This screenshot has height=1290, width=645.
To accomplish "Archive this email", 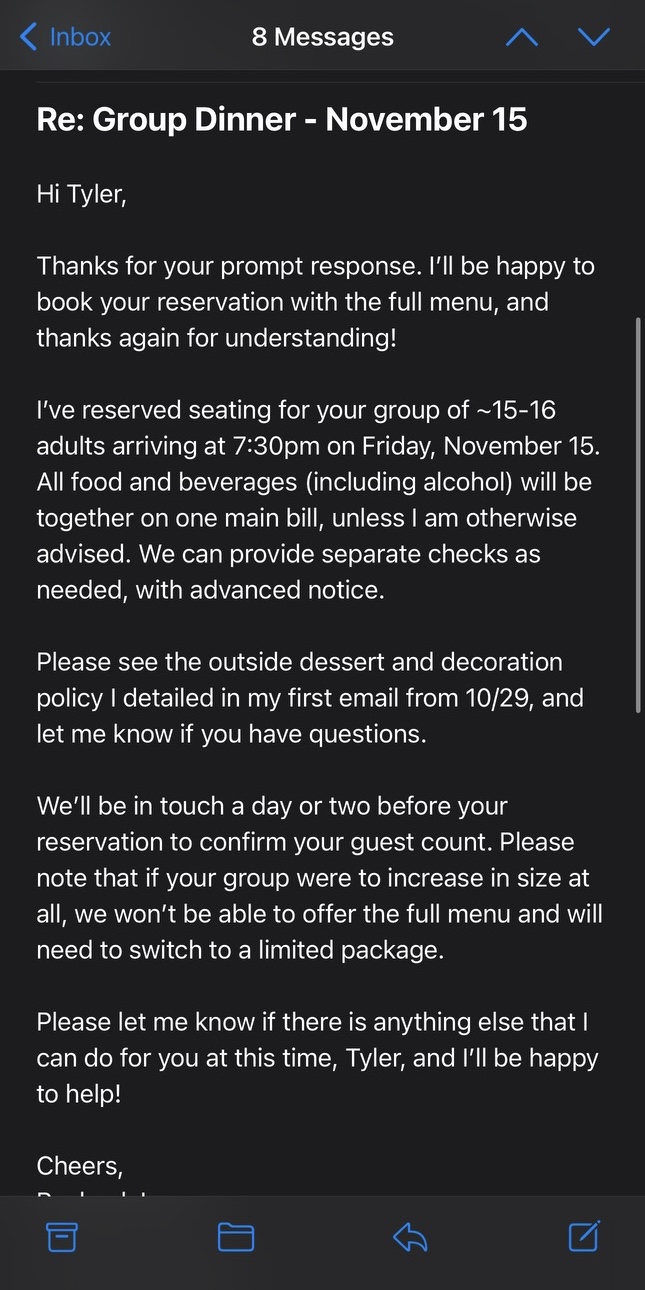I will 61,1237.
